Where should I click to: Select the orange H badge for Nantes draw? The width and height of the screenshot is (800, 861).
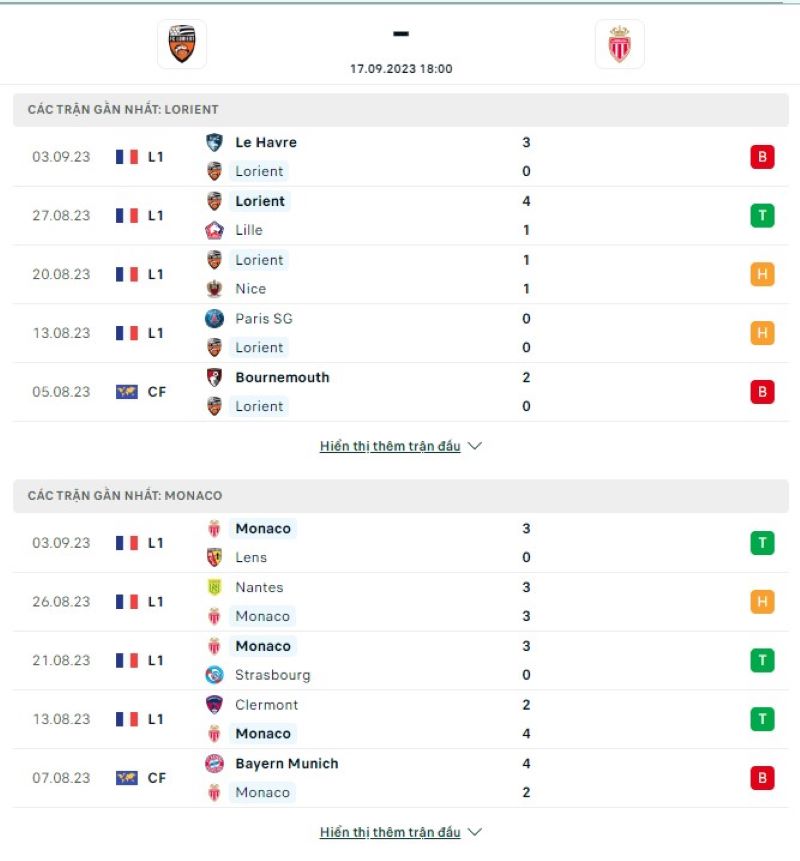764,601
